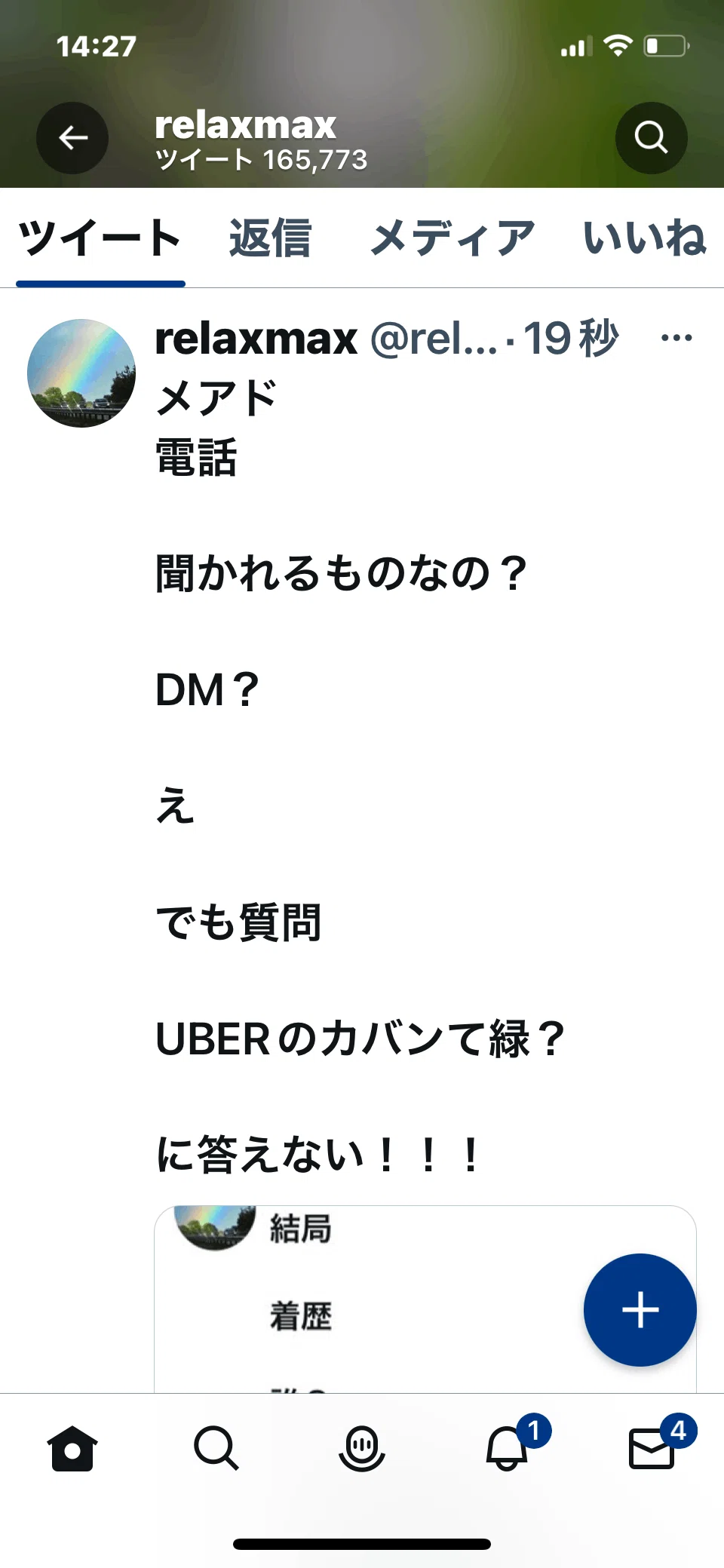Open direct messages envelope

[653, 1447]
